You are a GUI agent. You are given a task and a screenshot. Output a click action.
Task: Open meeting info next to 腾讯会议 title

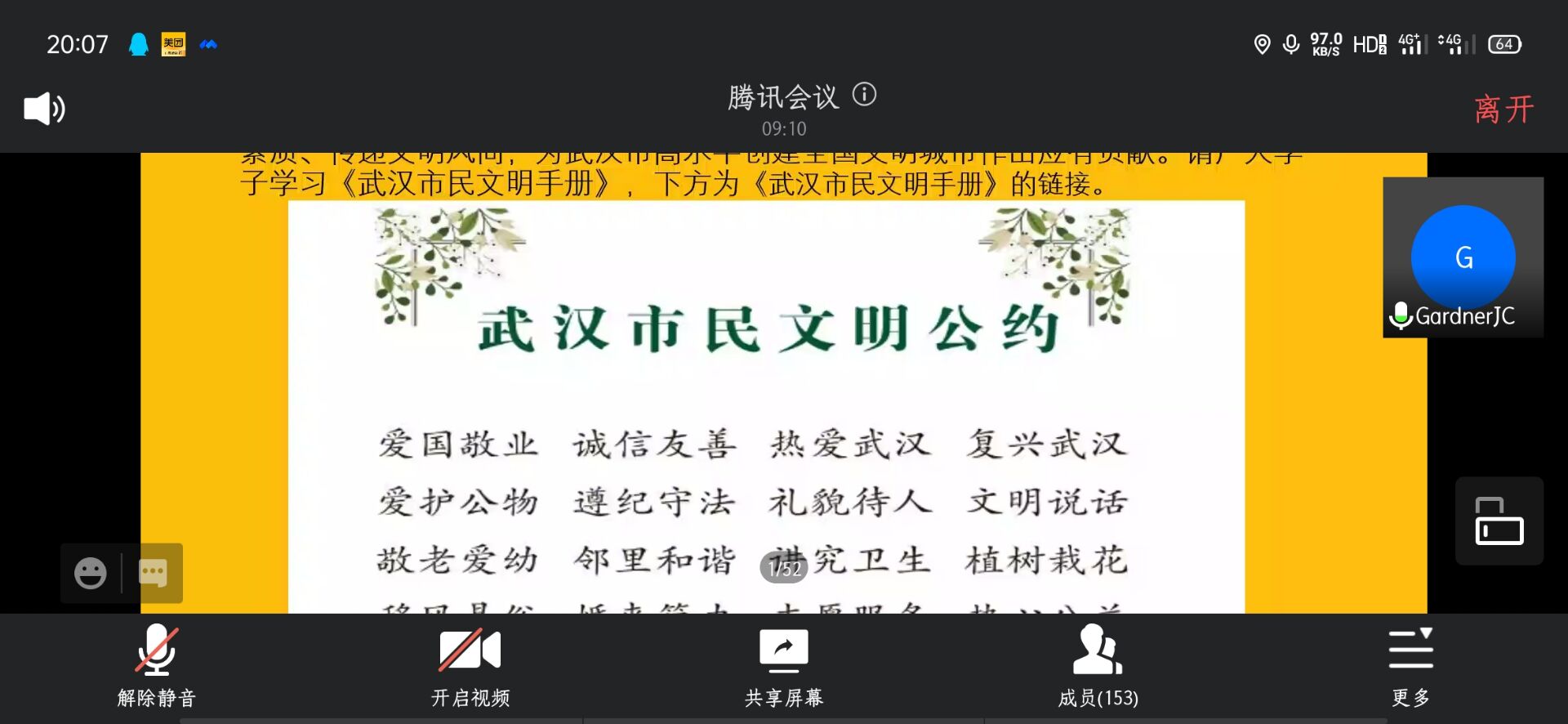click(x=864, y=95)
